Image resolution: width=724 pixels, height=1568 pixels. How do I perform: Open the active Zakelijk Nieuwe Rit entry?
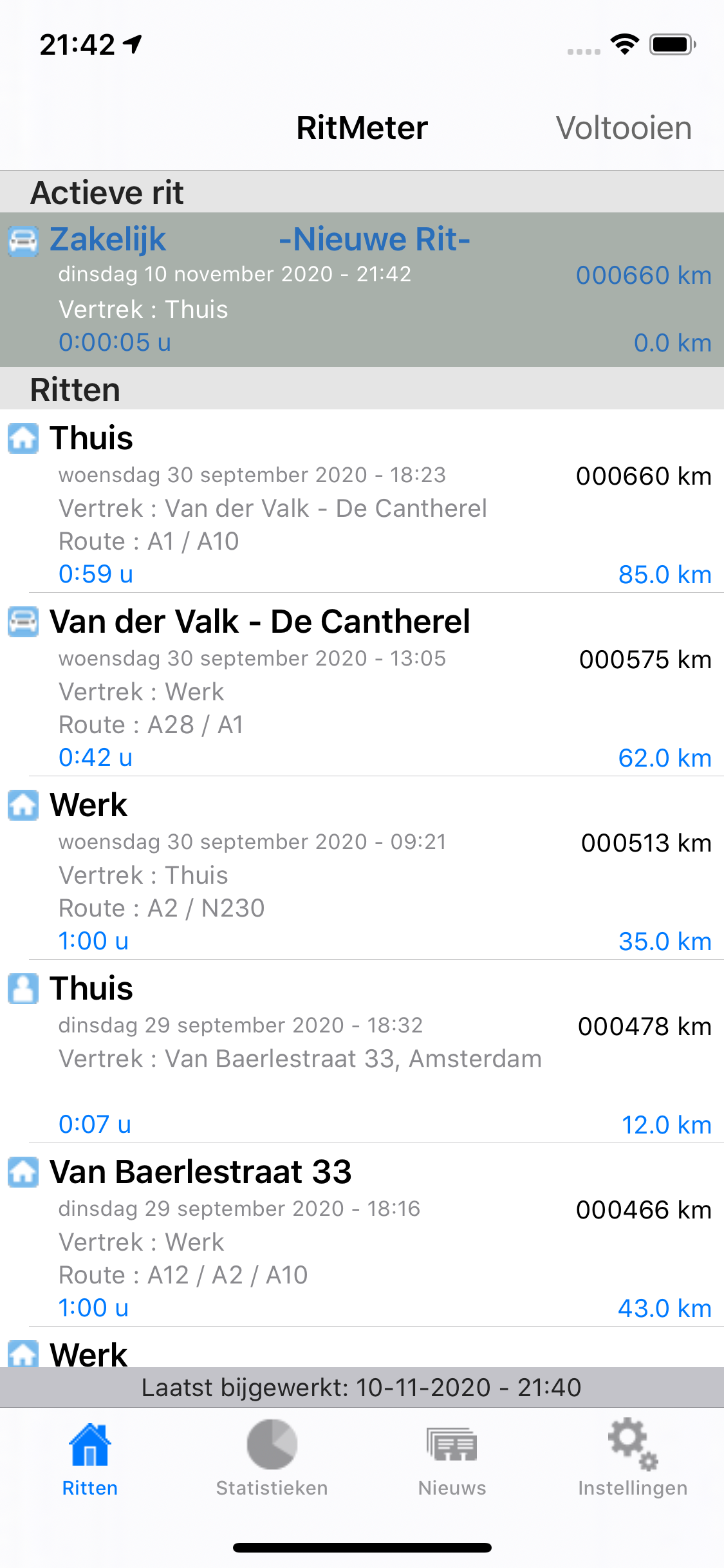click(362, 290)
